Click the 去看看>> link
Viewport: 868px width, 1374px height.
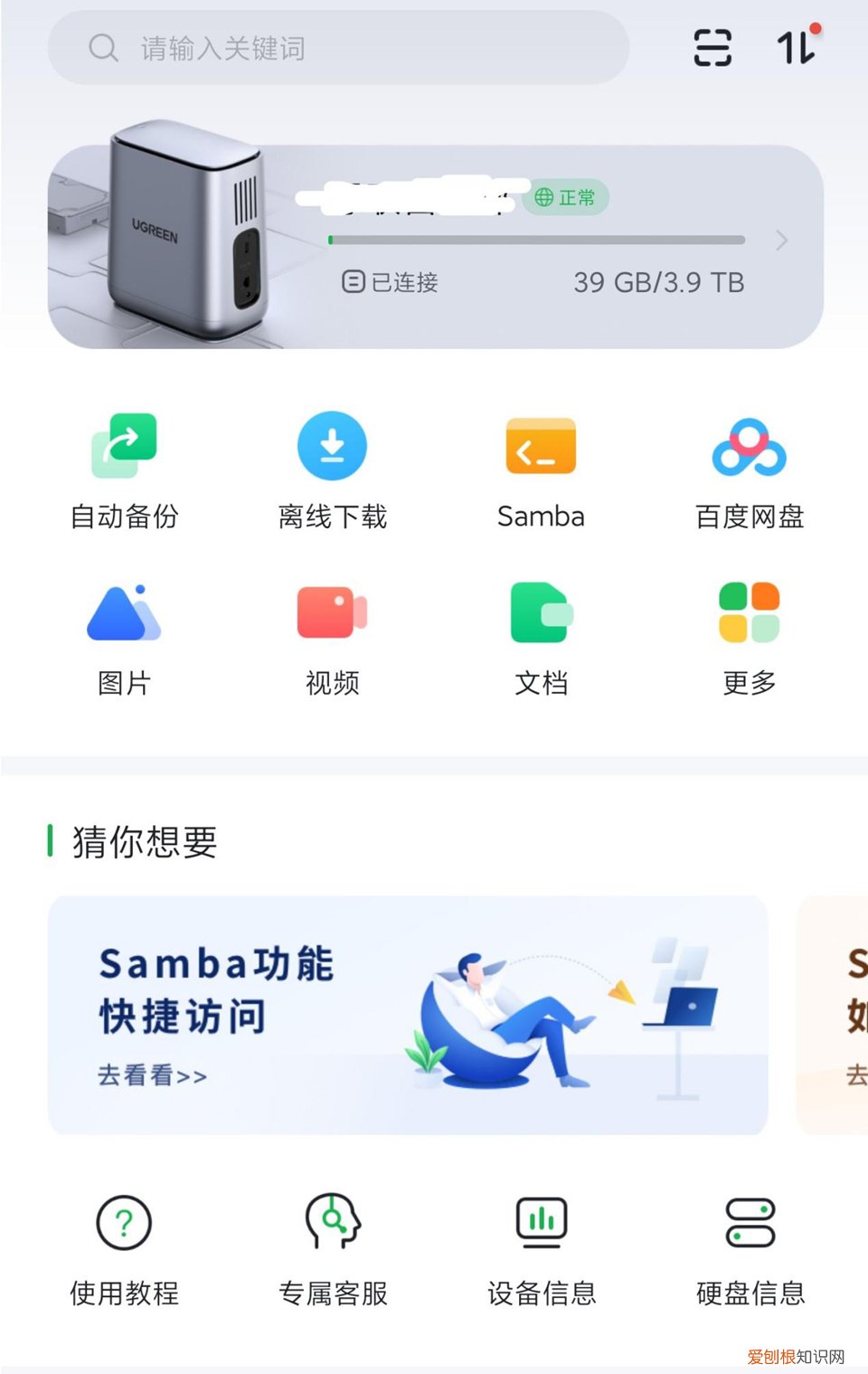coord(152,1076)
